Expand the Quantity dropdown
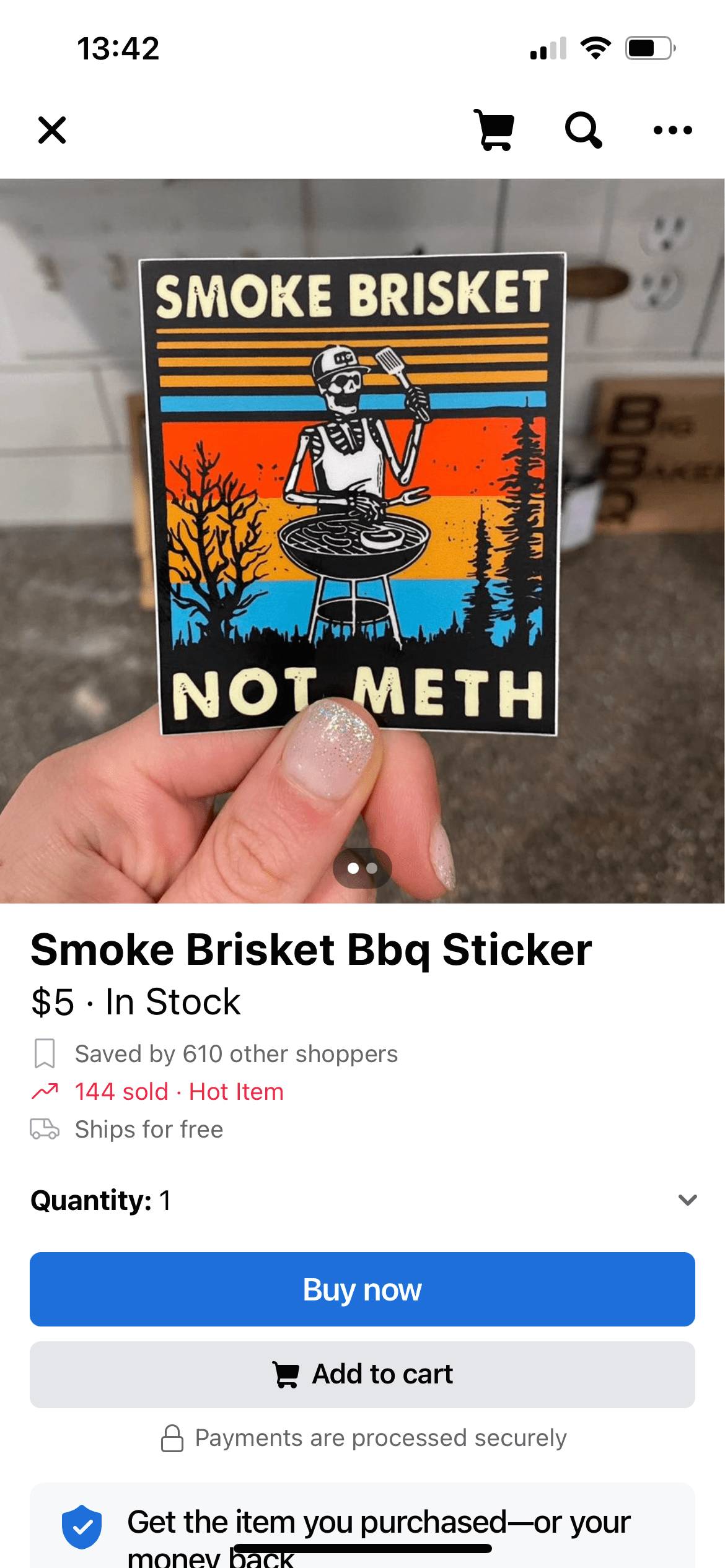Image resolution: width=725 pixels, height=1568 pixels. 687,1200
